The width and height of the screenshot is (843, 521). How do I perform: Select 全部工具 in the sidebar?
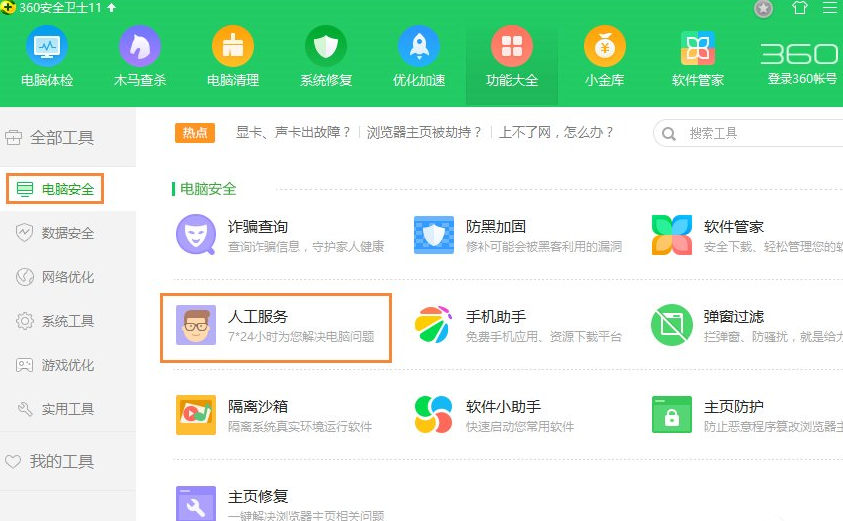point(61,137)
